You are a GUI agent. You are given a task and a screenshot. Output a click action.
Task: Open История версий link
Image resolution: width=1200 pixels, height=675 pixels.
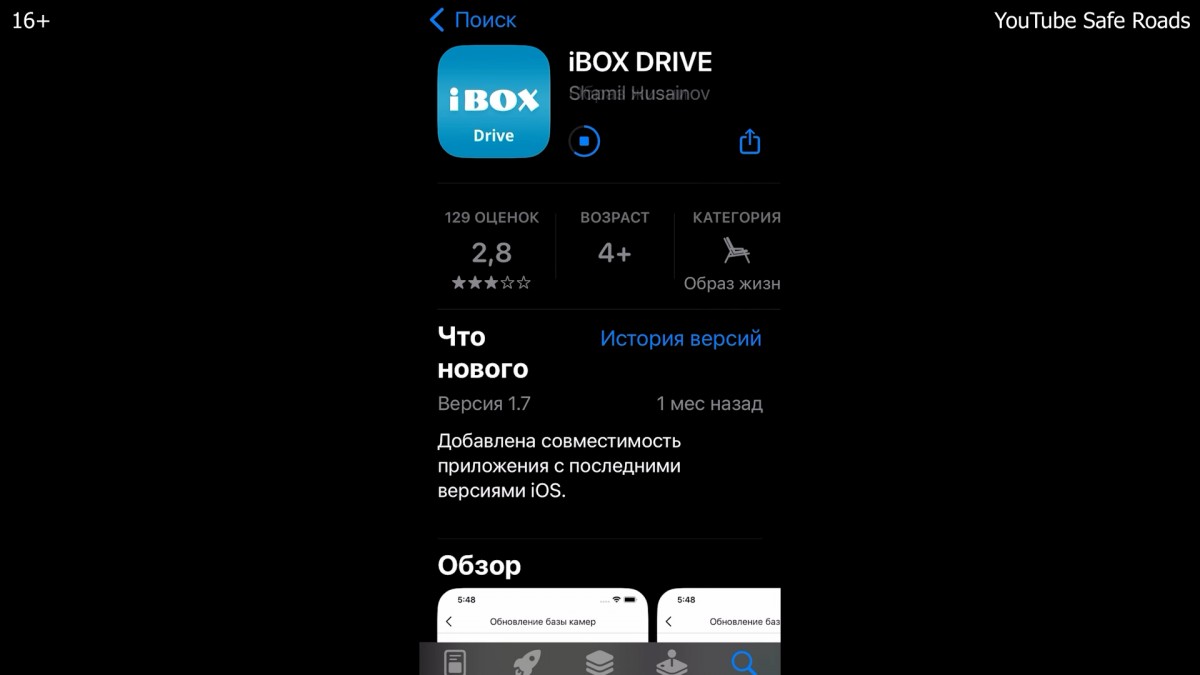pos(680,339)
